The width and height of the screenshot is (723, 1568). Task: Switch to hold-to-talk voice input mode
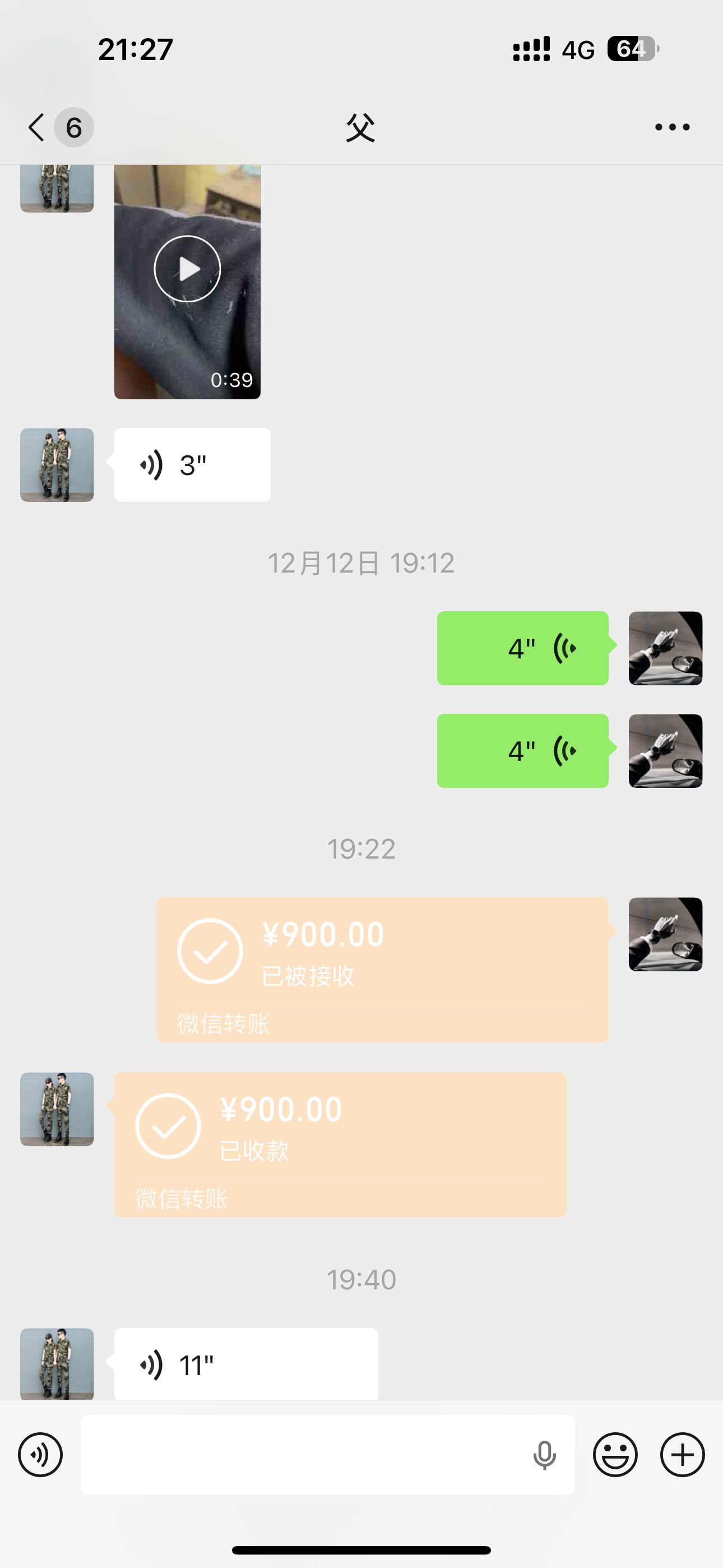click(40, 1455)
